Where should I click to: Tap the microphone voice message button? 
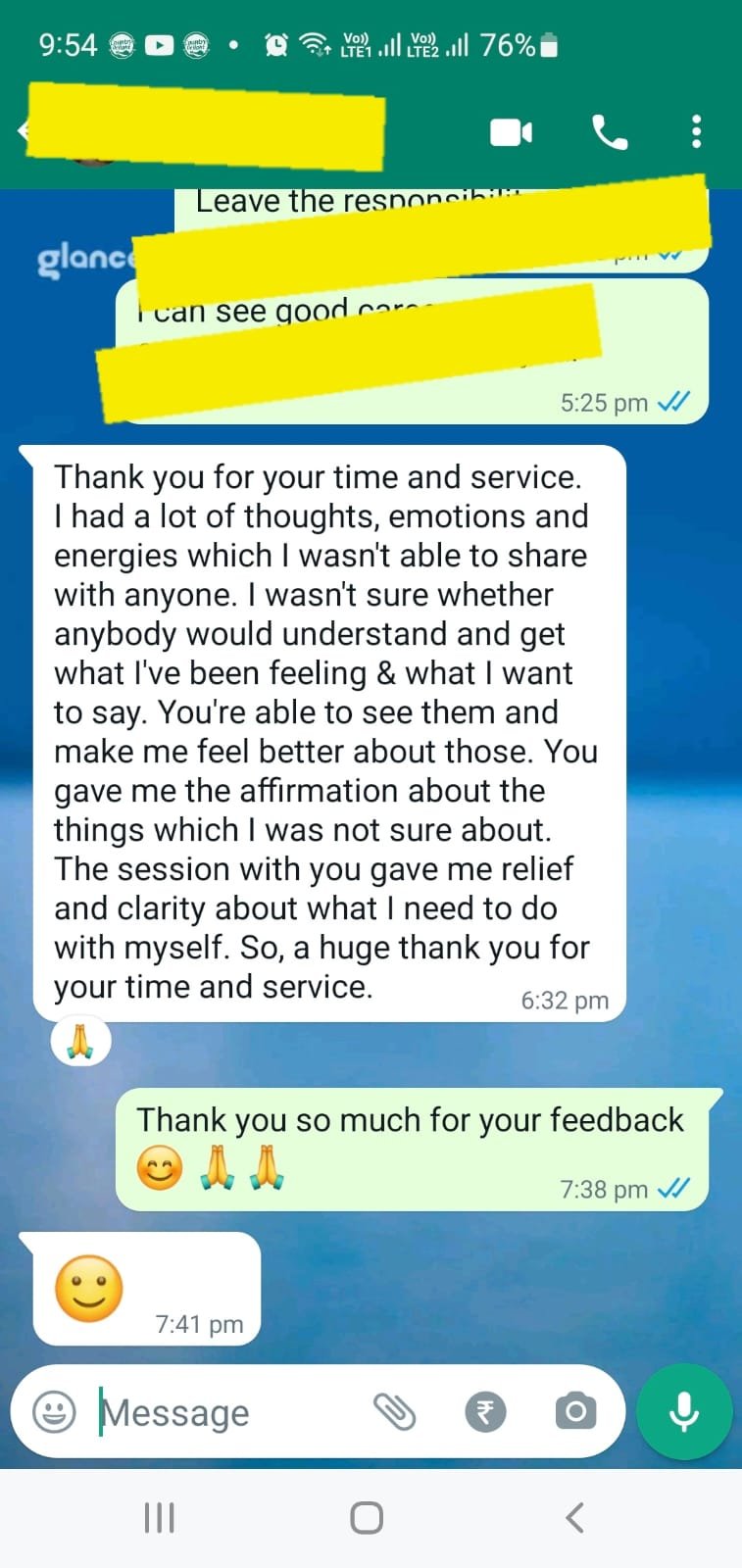683,1411
